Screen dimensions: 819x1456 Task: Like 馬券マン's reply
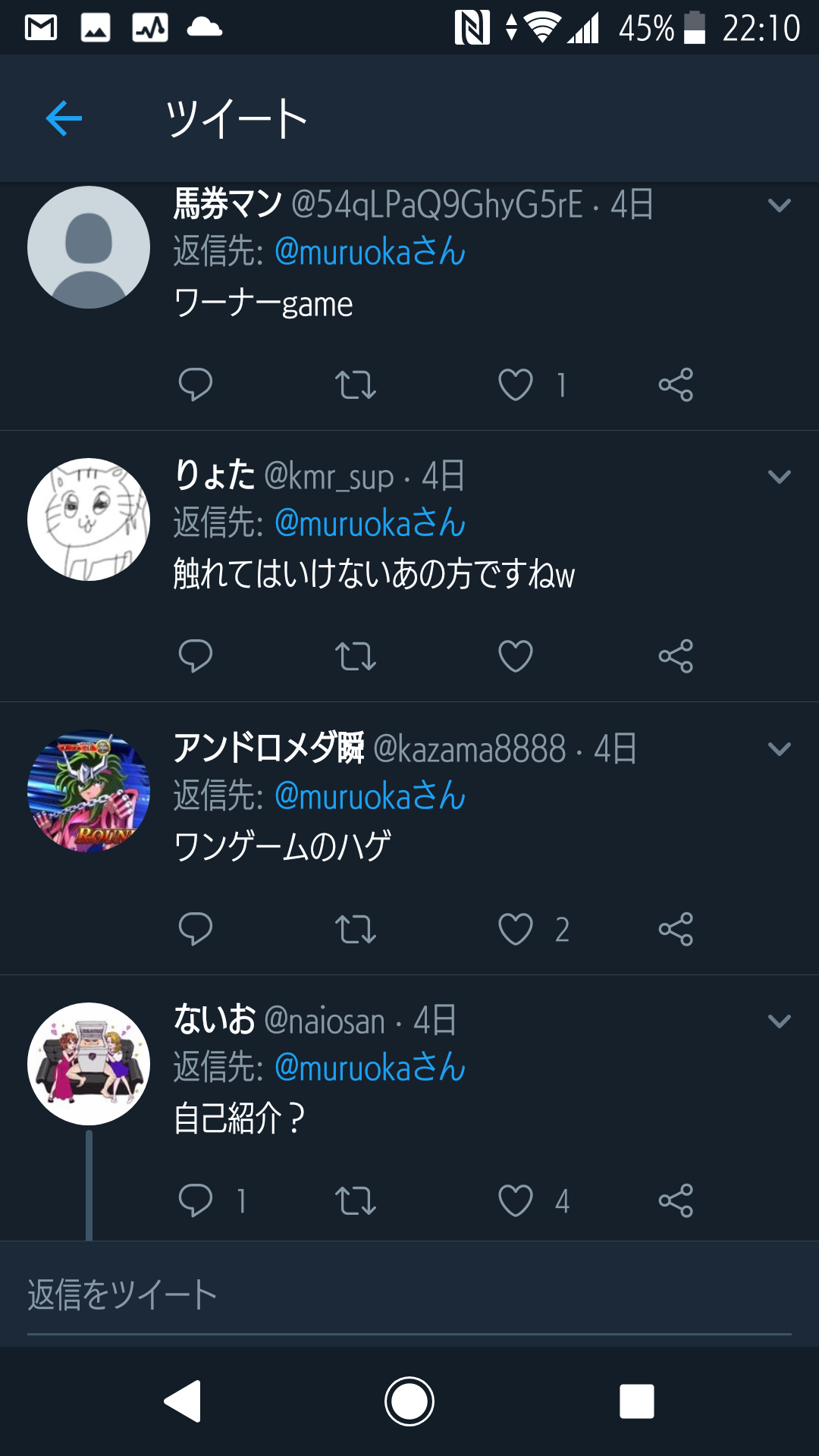pos(516,384)
